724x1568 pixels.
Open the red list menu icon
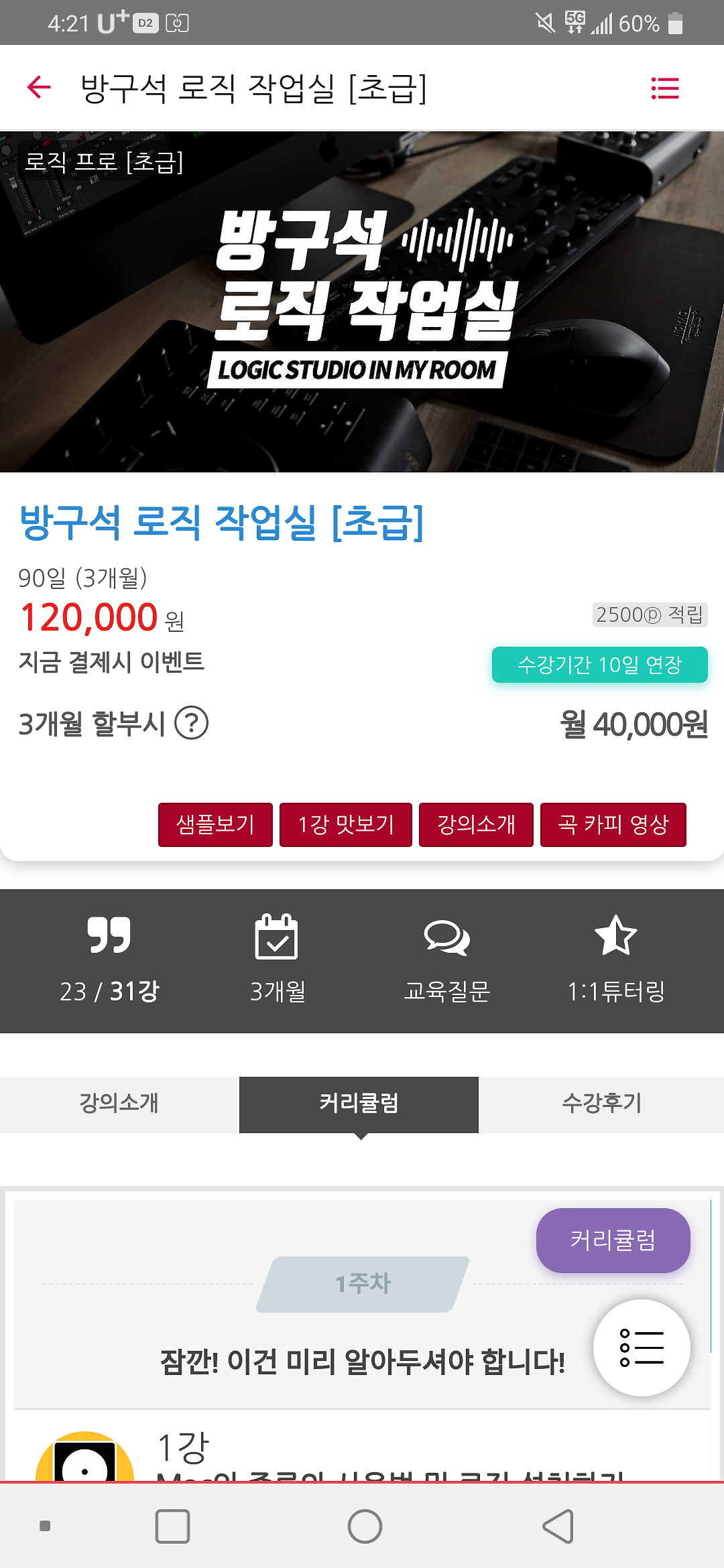coord(664,88)
